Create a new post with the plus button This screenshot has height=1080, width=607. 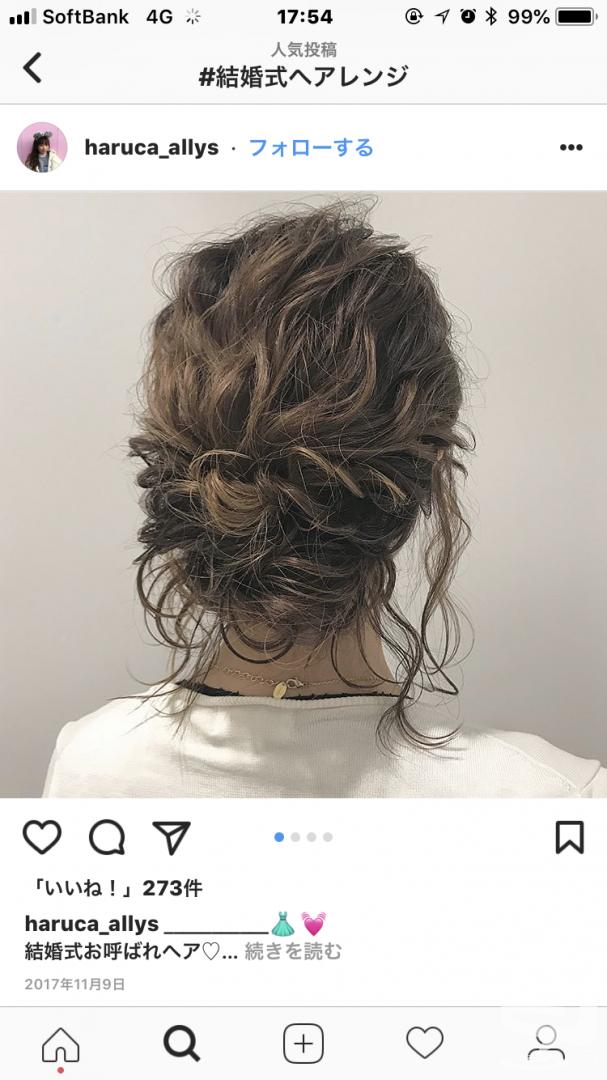[x=303, y=1043]
